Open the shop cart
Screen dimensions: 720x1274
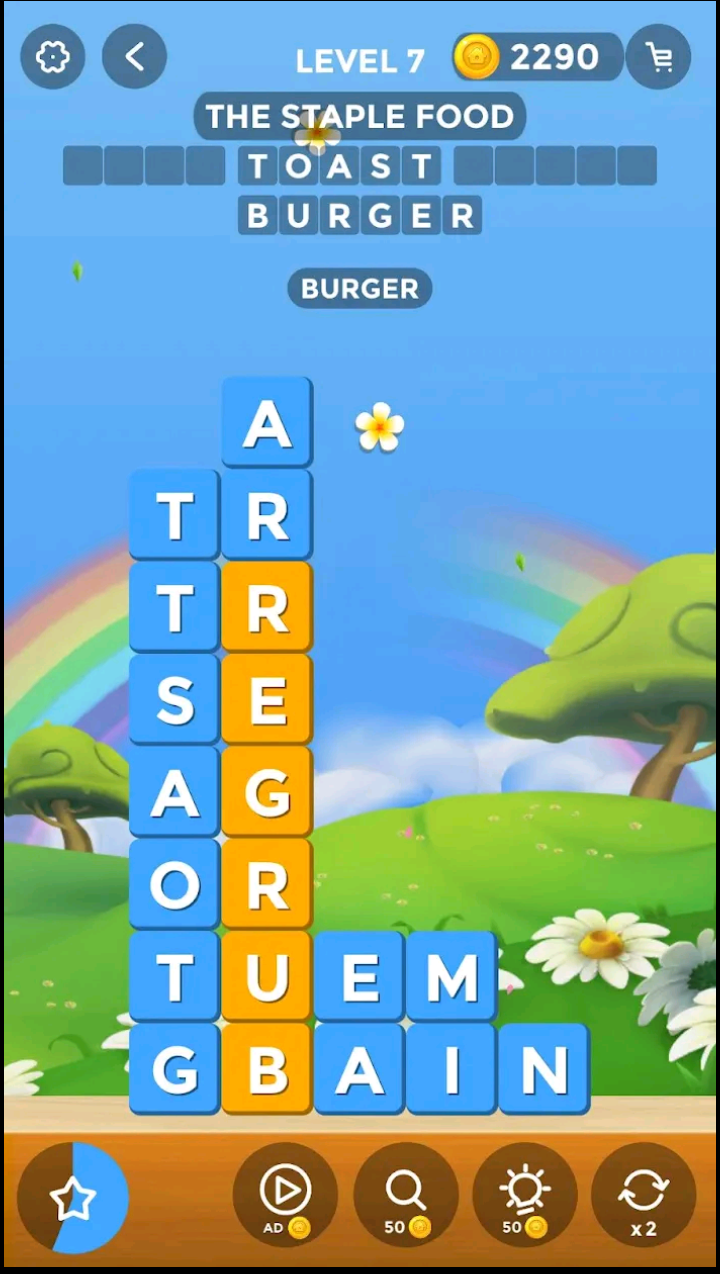tap(659, 58)
